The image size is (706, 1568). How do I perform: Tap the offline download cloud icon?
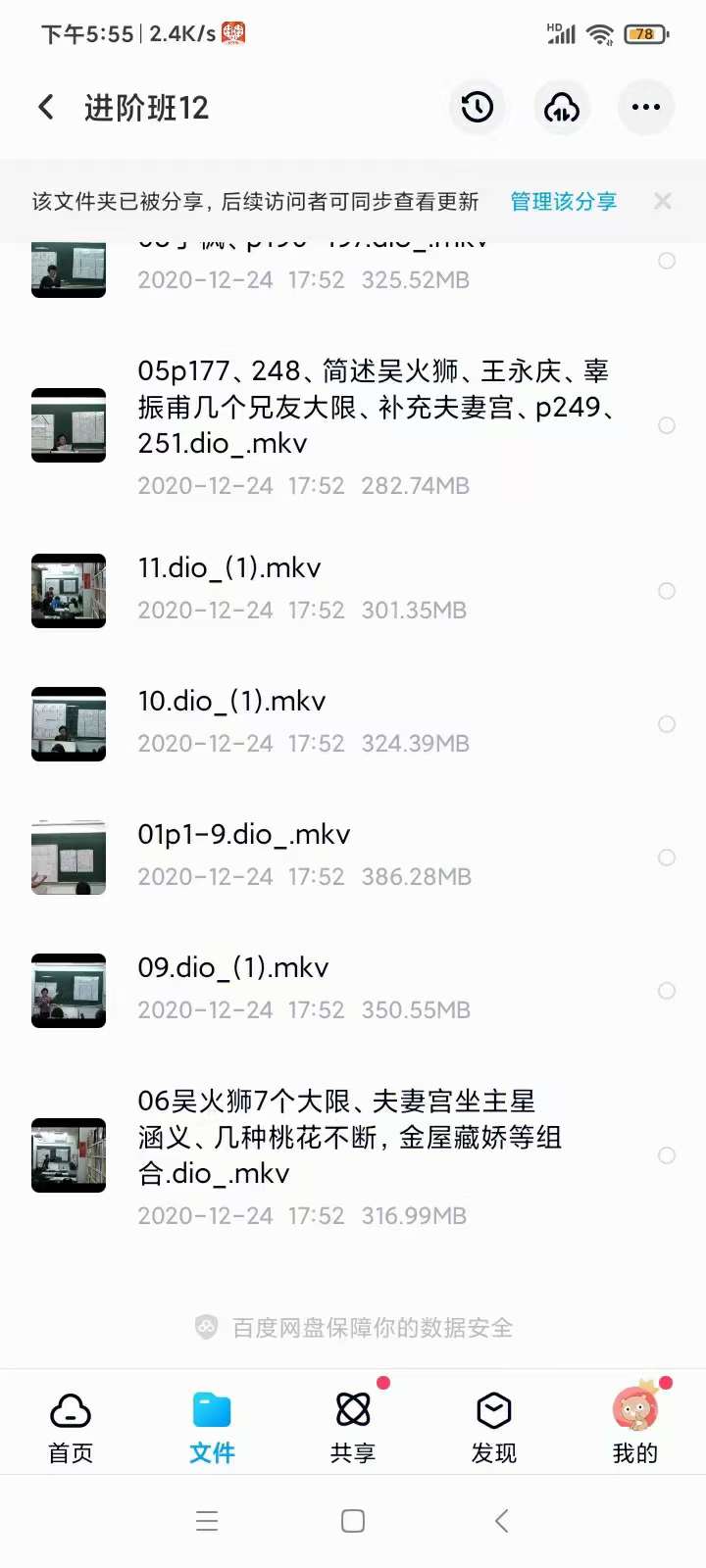point(561,107)
